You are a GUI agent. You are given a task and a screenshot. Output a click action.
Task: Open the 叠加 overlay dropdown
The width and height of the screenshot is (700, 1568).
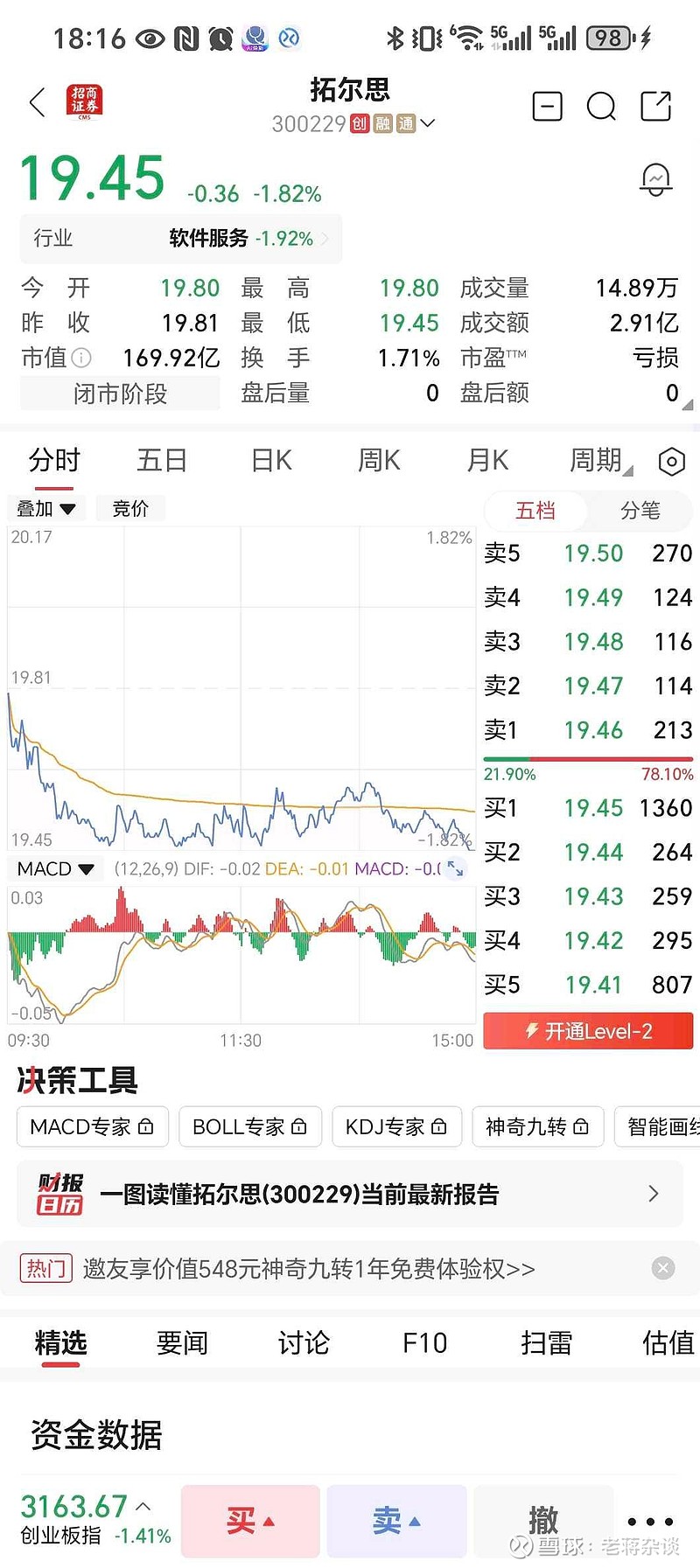[45, 508]
